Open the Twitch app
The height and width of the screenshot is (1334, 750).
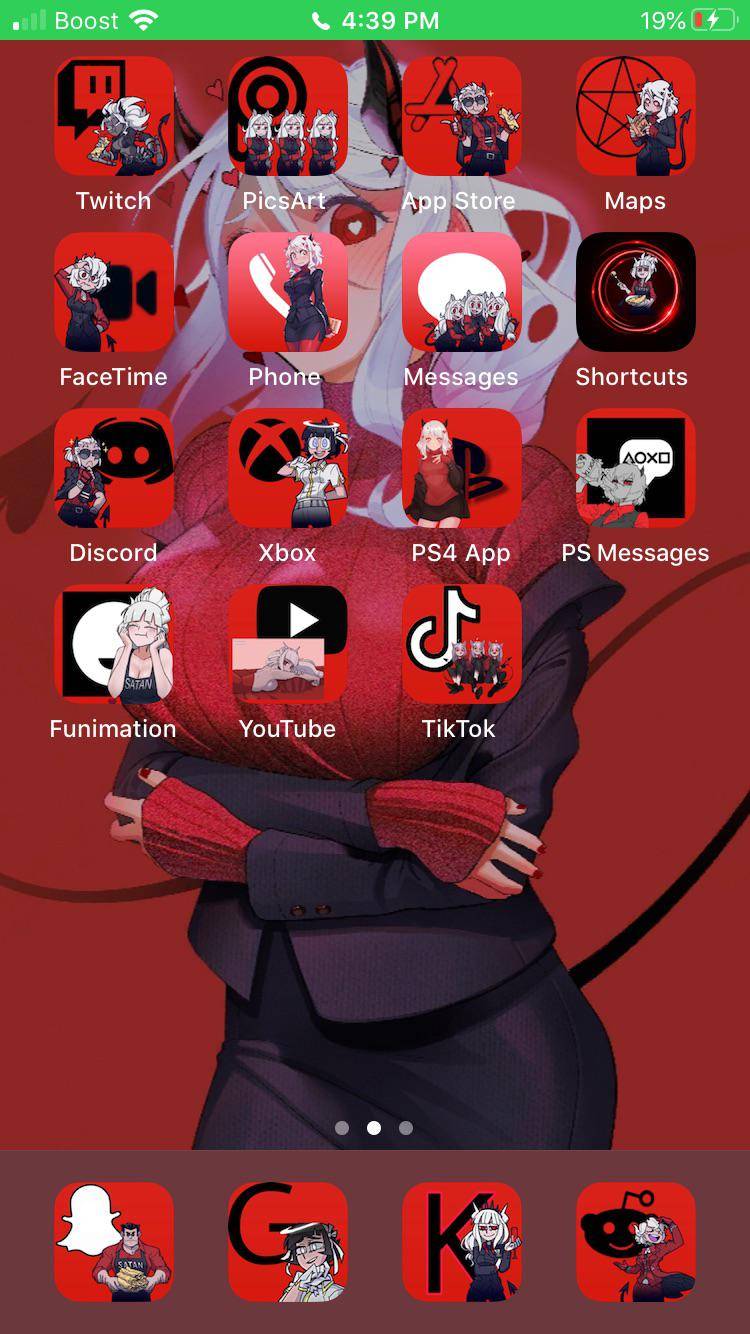[114, 116]
